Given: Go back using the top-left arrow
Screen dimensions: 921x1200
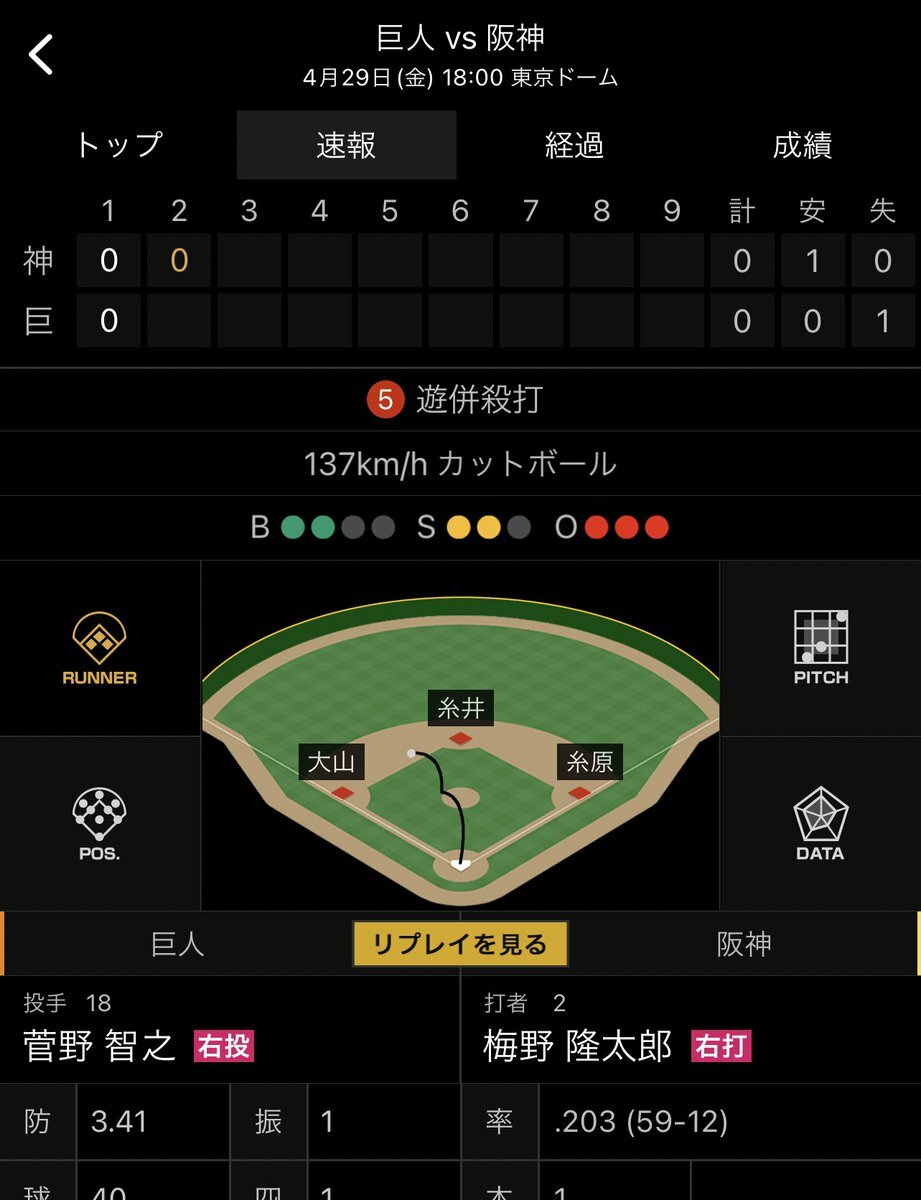Looking at the screenshot, I should coord(42,54).
